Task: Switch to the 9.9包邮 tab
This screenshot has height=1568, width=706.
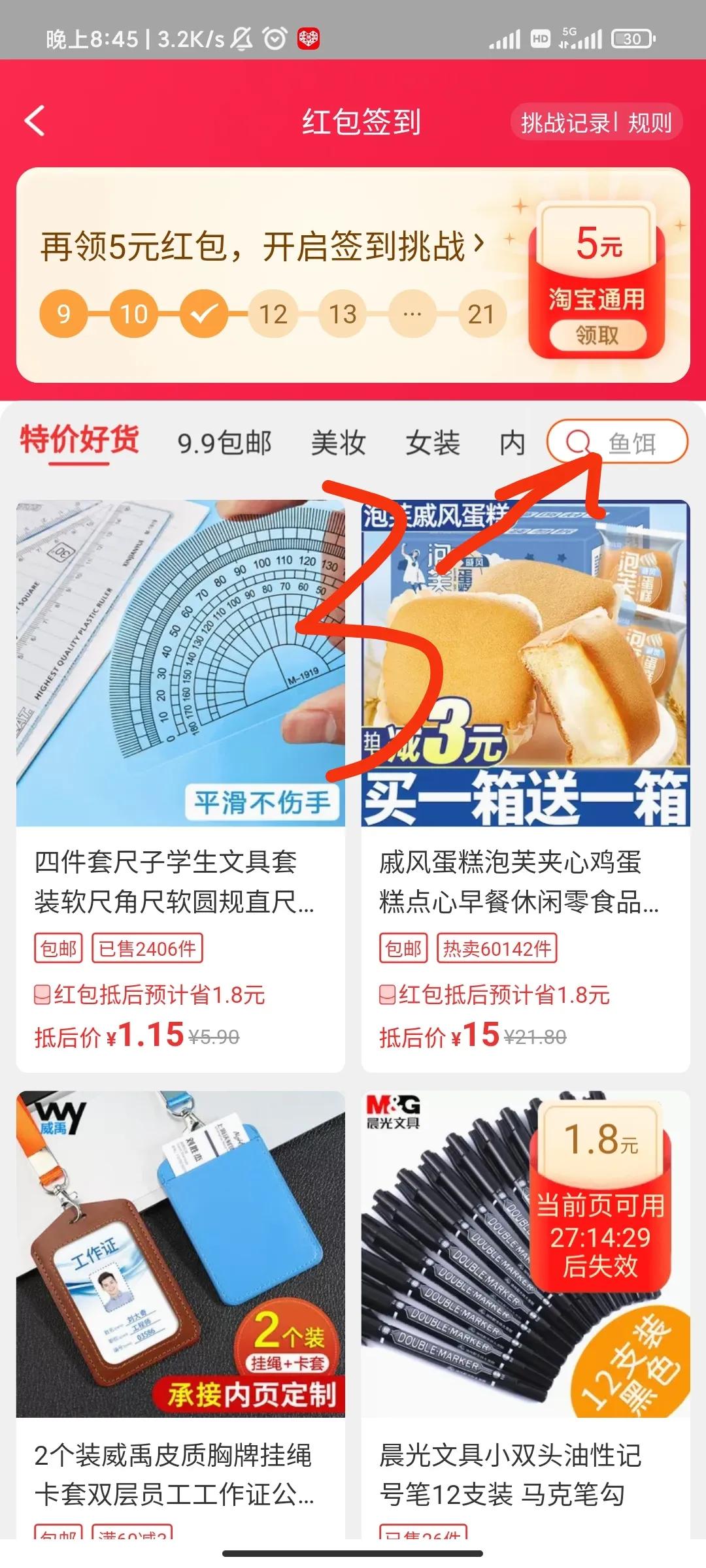Action: click(x=226, y=442)
